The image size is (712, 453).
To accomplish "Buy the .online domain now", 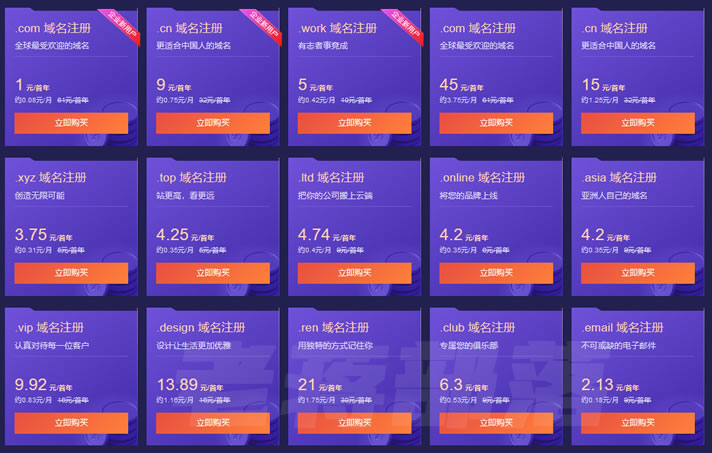I will point(496,273).
